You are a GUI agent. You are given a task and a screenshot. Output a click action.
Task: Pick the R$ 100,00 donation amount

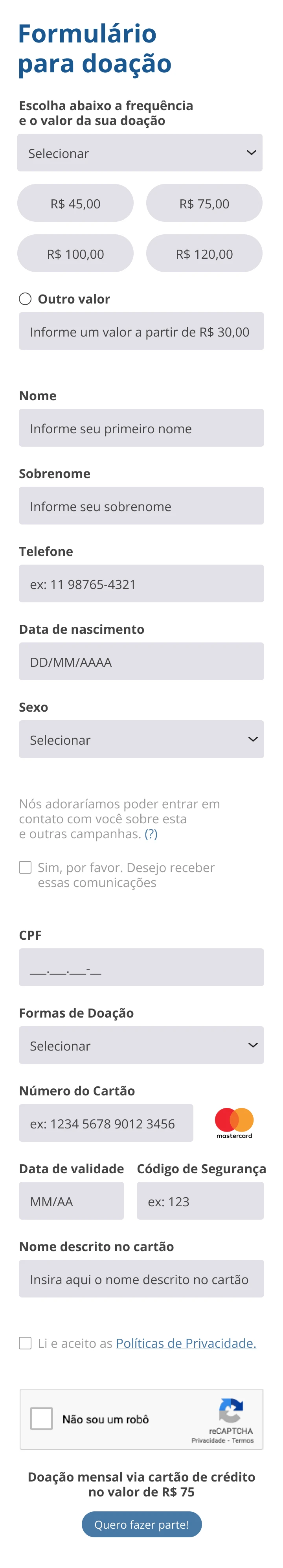click(75, 254)
